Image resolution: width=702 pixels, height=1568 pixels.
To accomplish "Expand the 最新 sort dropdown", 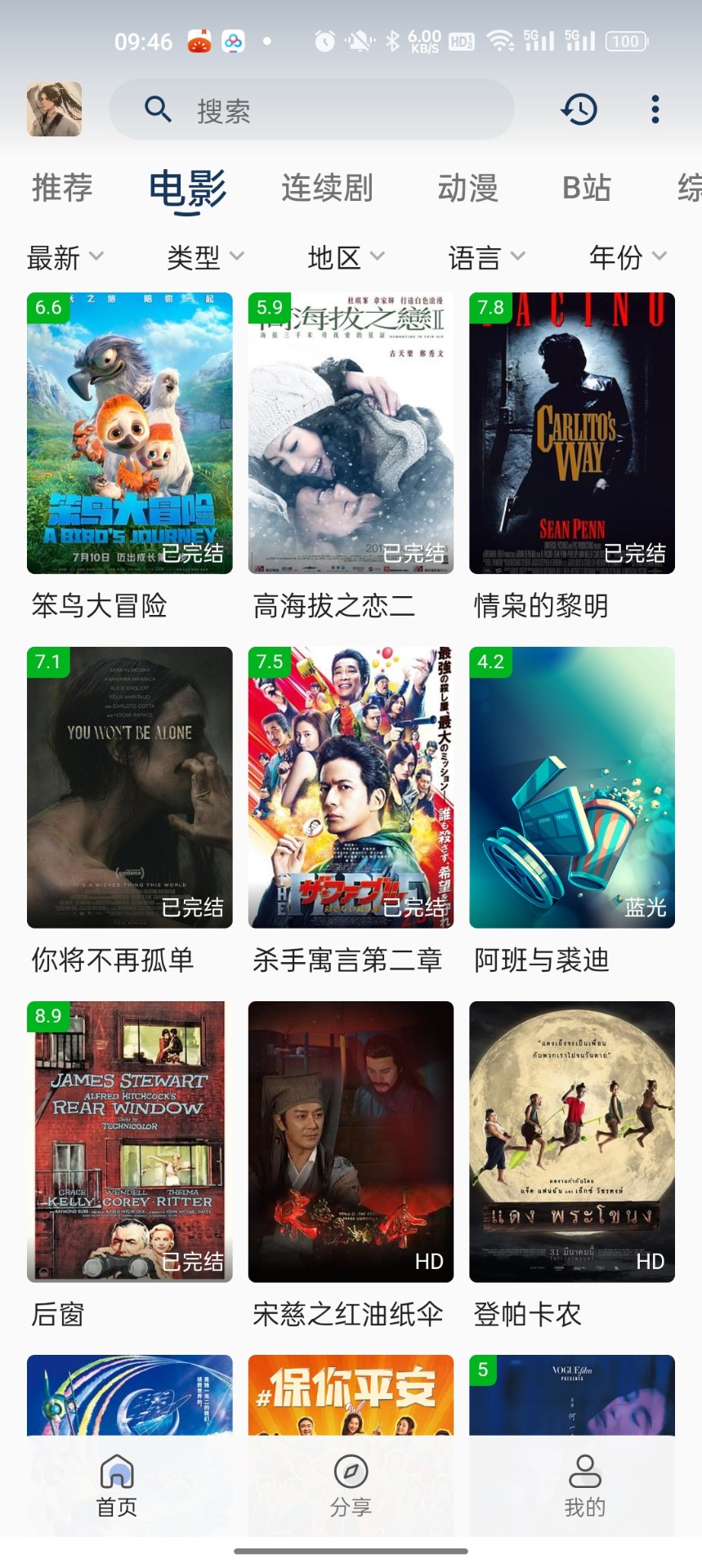I will [x=65, y=258].
